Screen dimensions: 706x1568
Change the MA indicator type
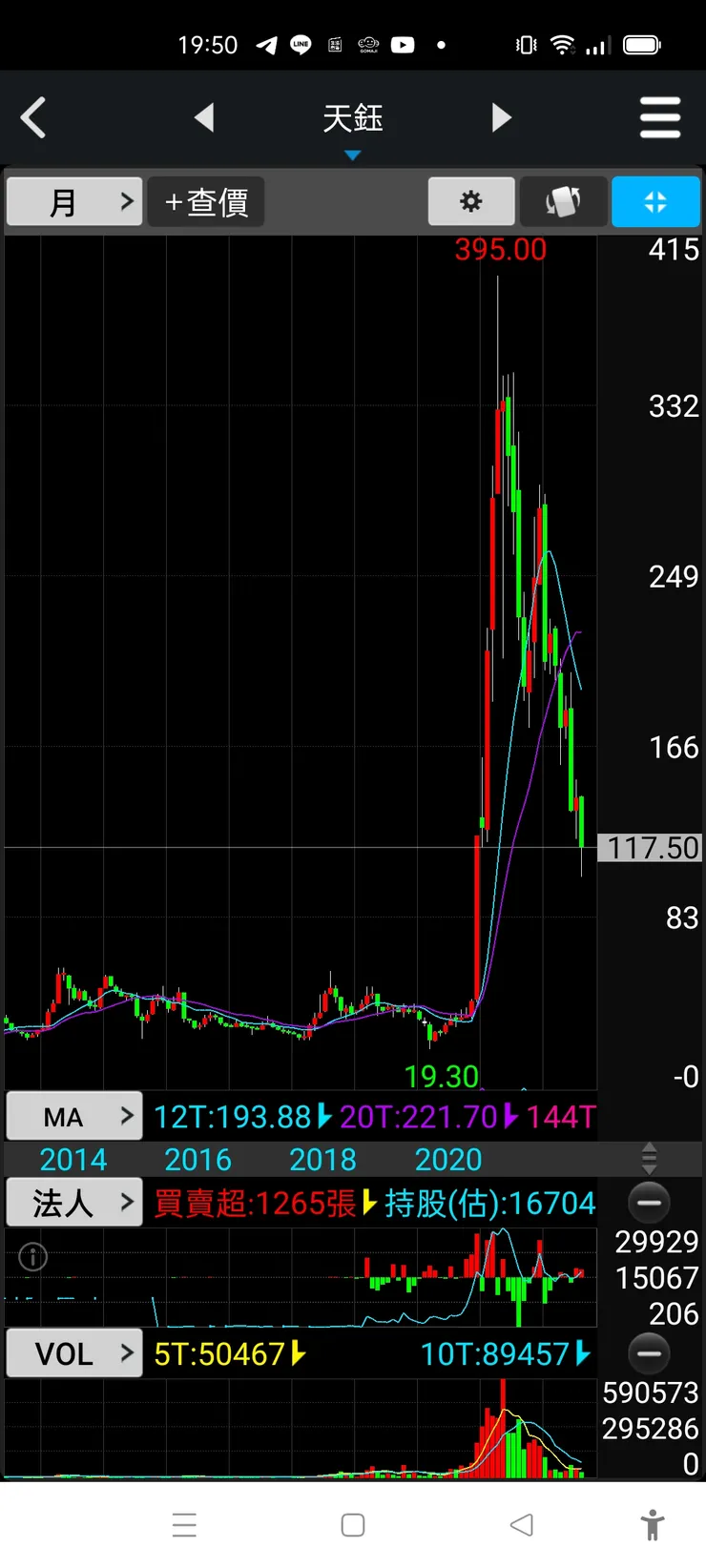[74, 1116]
